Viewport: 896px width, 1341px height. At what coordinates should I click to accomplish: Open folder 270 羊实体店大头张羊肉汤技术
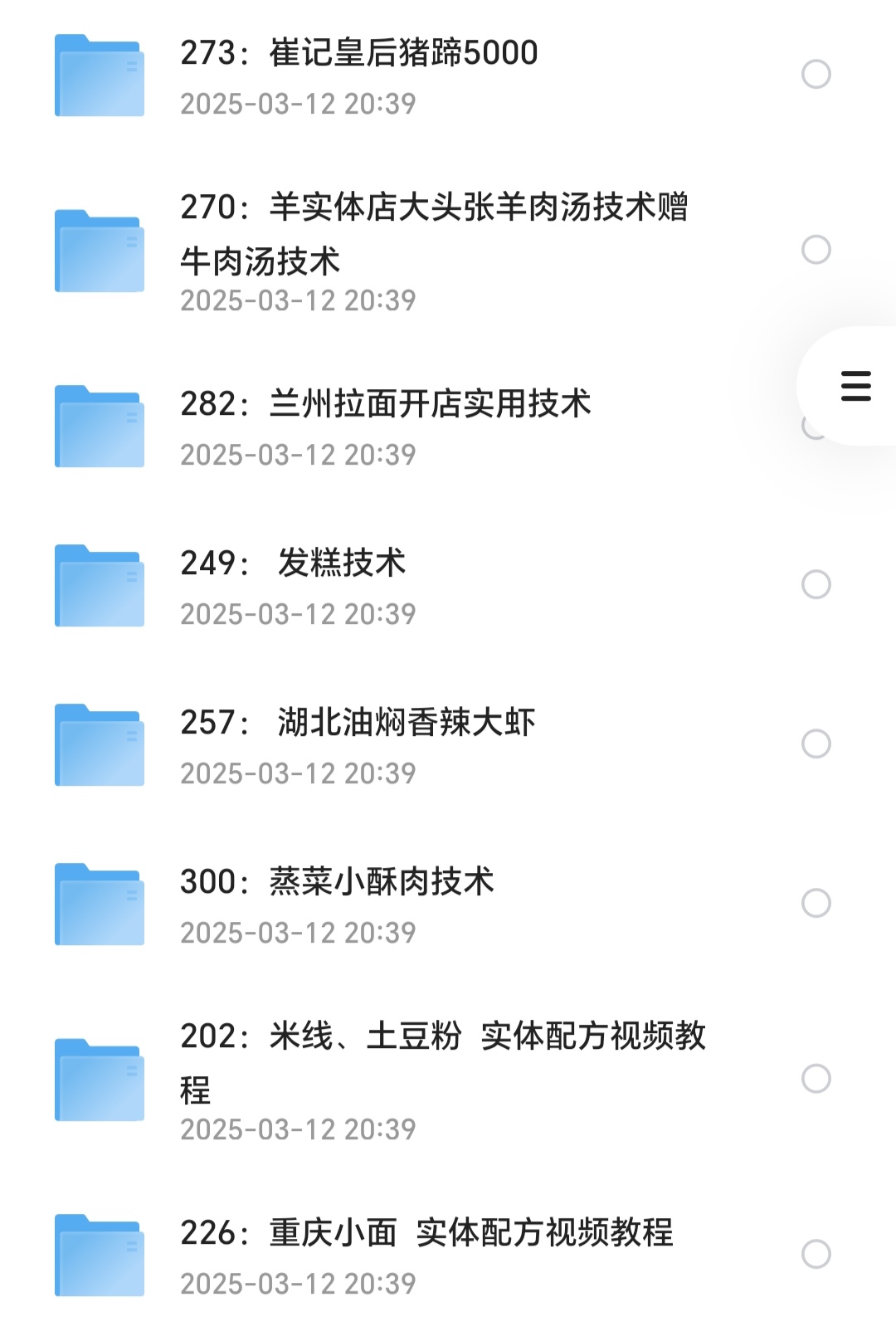tap(433, 232)
